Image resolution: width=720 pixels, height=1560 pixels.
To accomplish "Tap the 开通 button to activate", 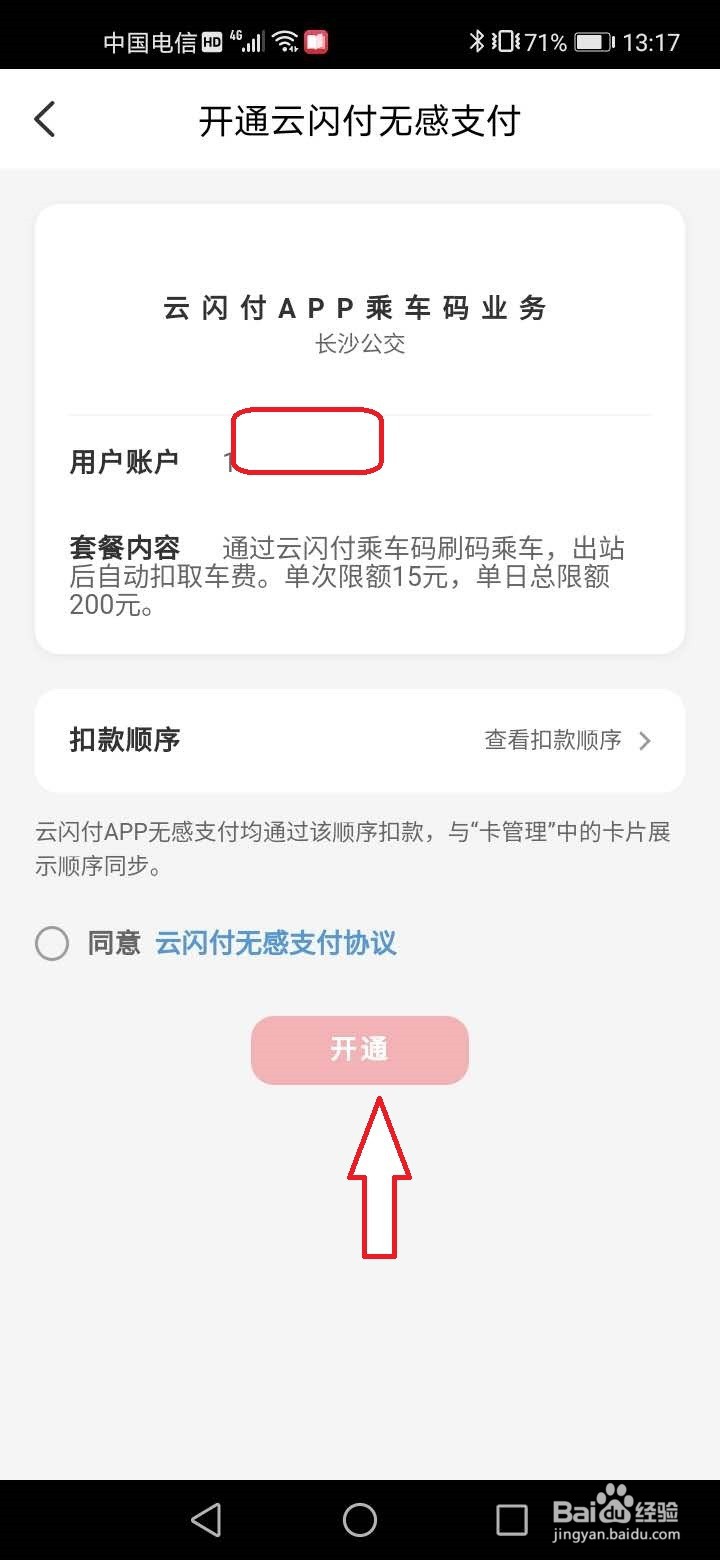I will click(359, 1050).
